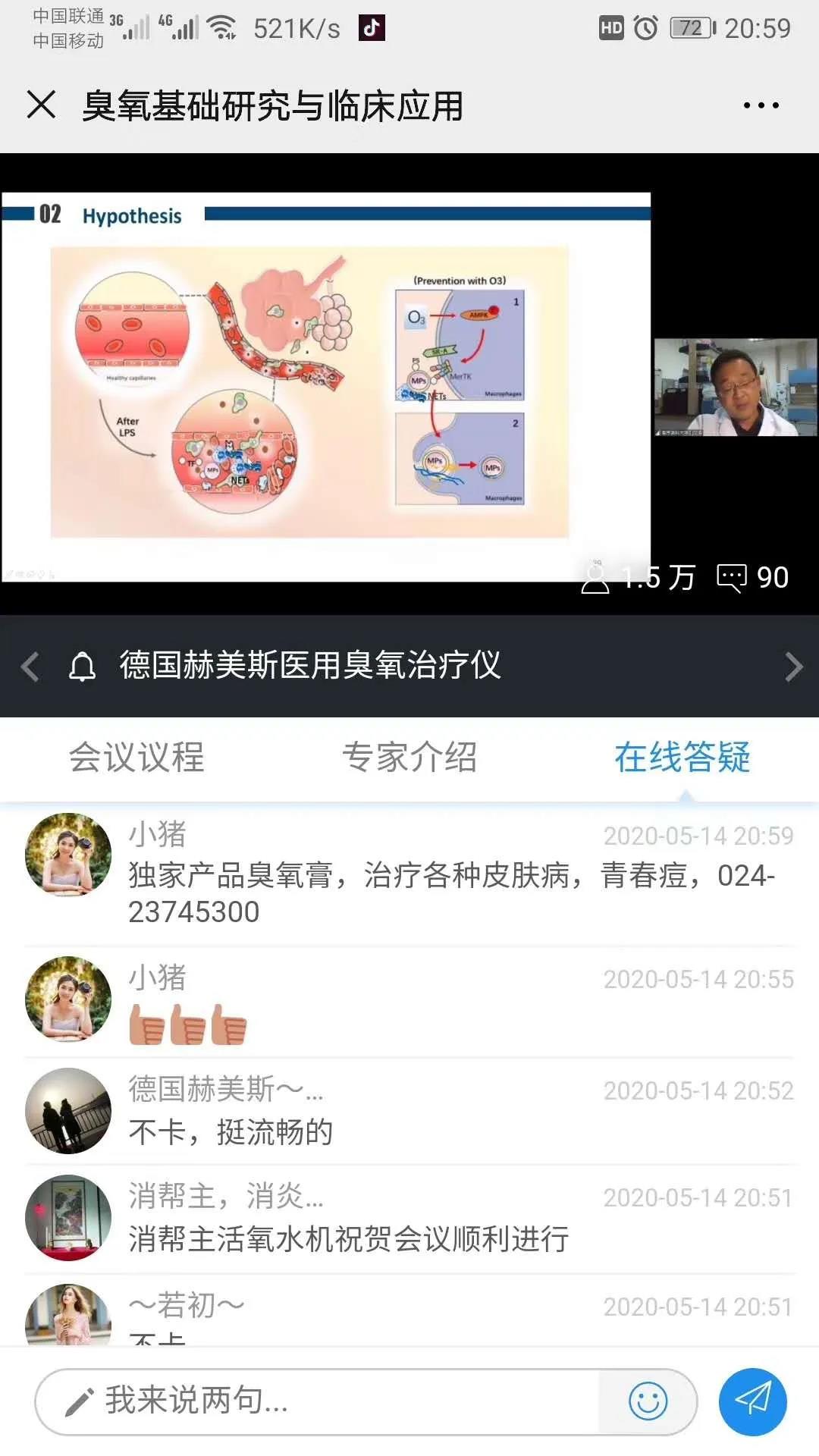Show next announcement with right arrow

pyautogui.click(x=792, y=667)
